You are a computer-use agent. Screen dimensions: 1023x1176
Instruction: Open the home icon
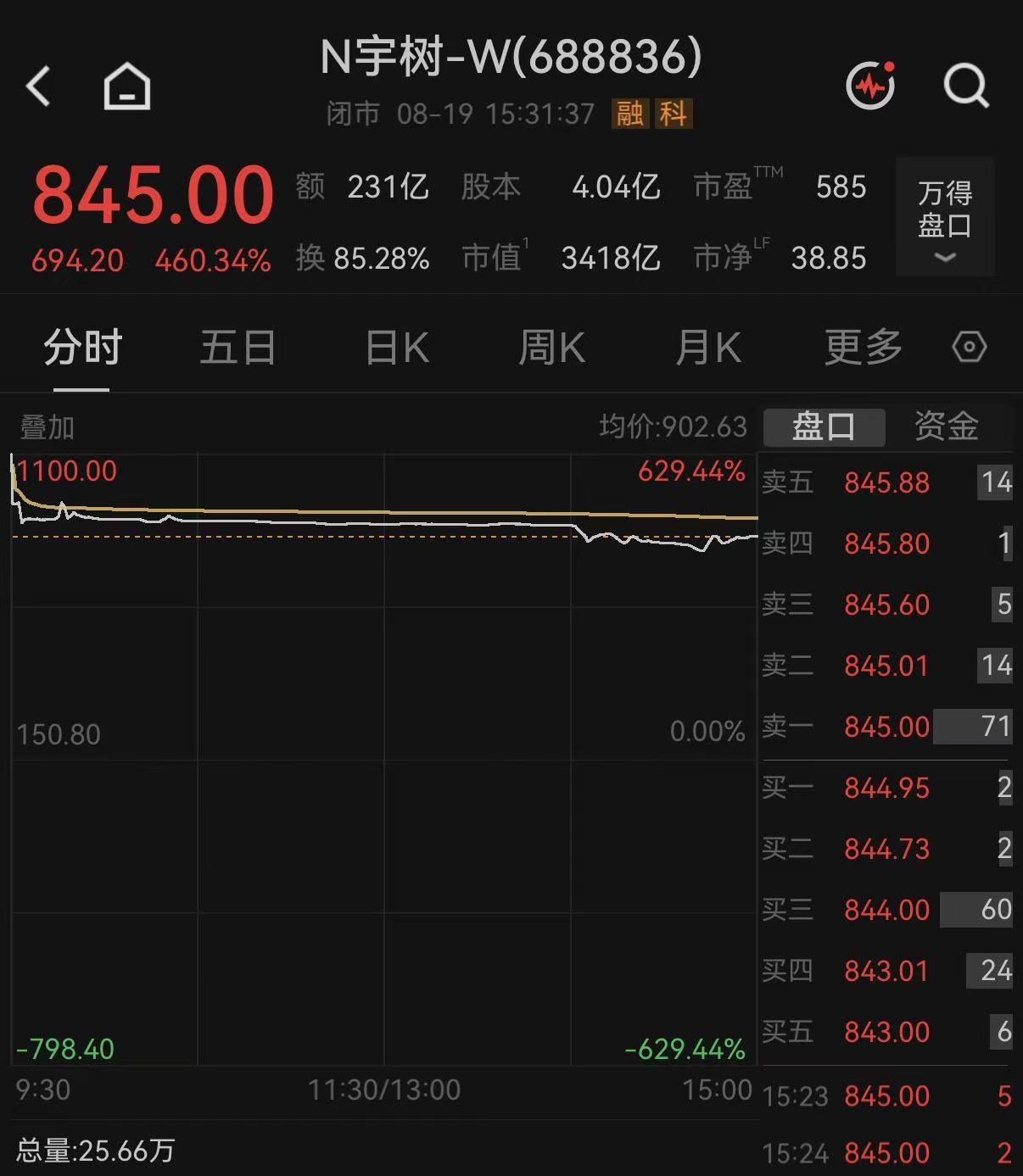127,86
